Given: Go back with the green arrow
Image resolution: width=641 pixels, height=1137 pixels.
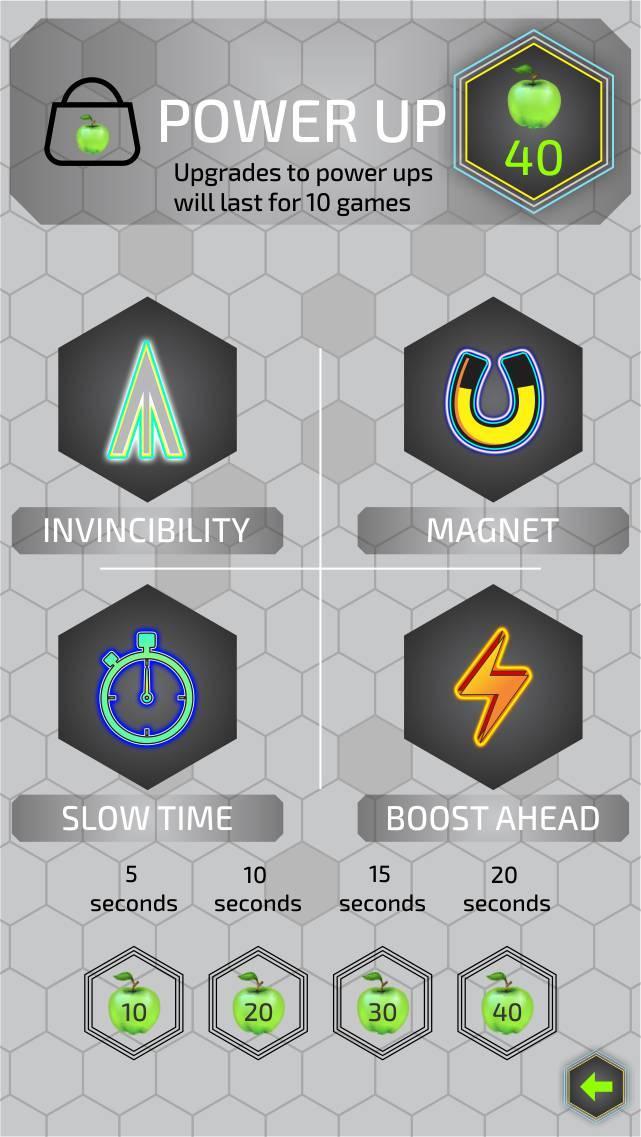Looking at the screenshot, I should click(x=597, y=1086).
